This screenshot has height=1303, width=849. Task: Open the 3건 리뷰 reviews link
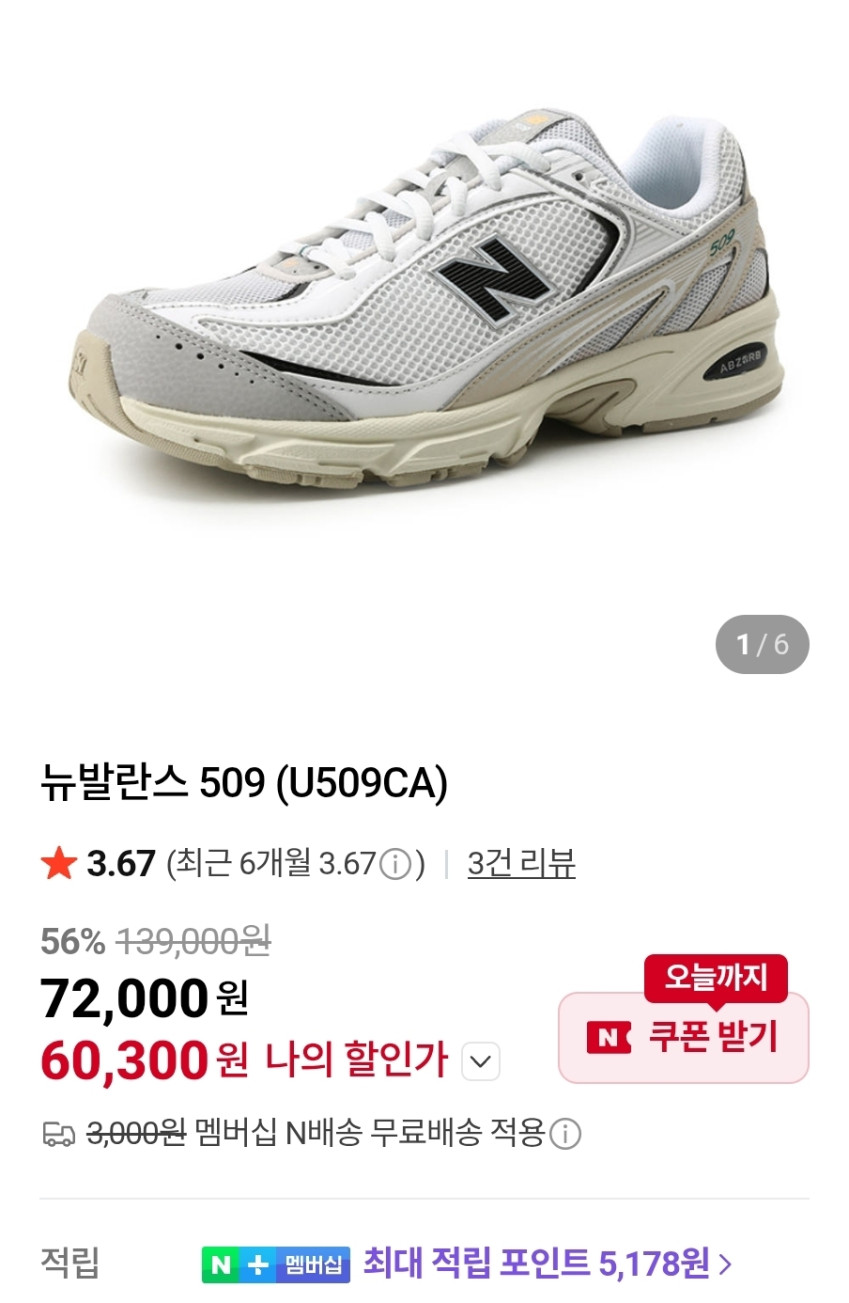point(521,863)
